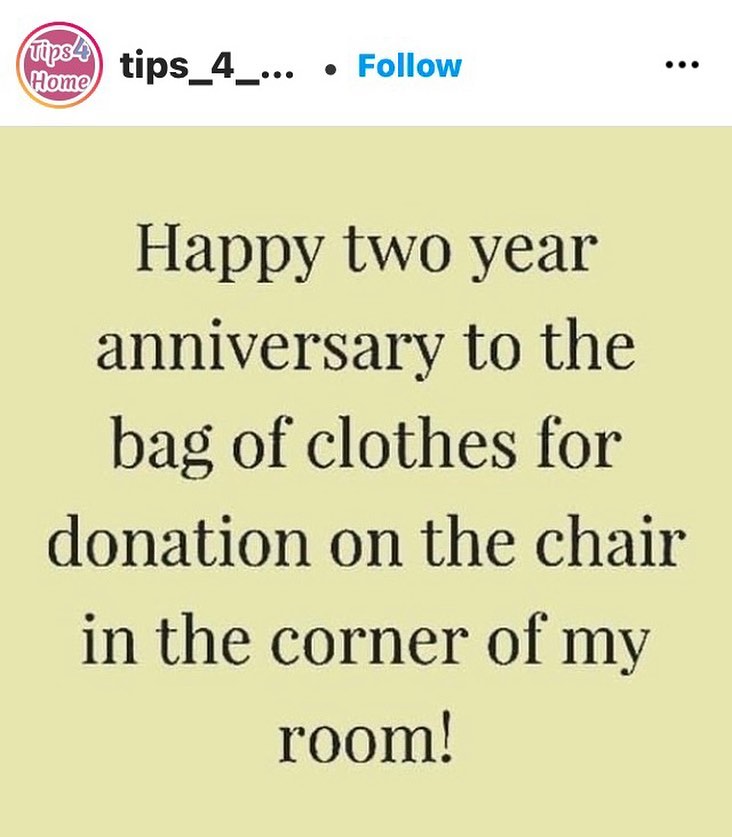Image resolution: width=732 pixels, height=837 pixels.
Task: Tap the two year anniversary quote post
Action: click(366, 481)
